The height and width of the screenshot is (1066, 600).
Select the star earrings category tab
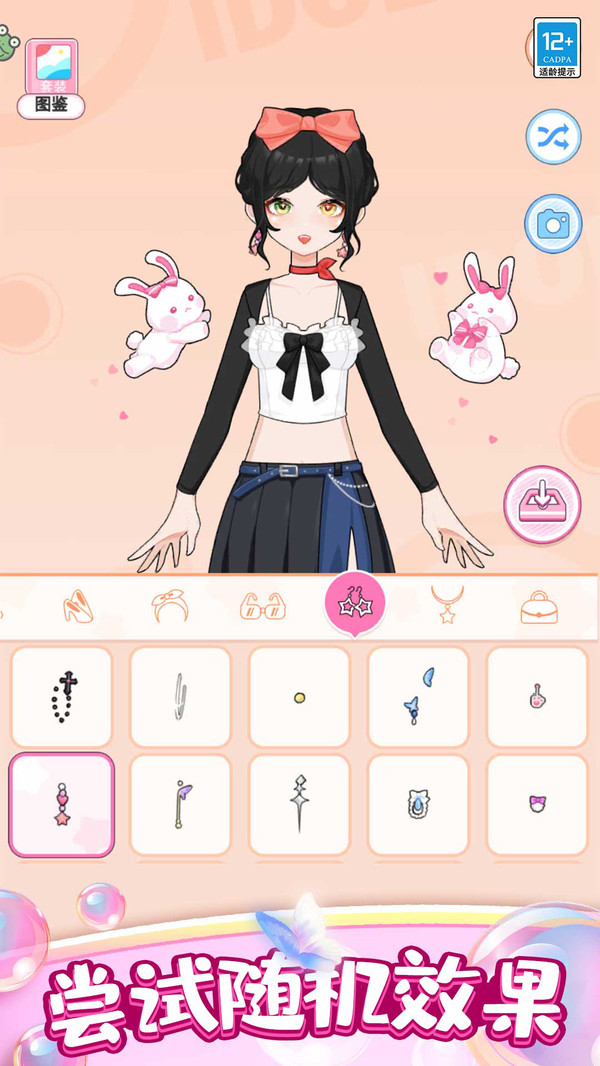pyautogui.click(x=354, y=605)
